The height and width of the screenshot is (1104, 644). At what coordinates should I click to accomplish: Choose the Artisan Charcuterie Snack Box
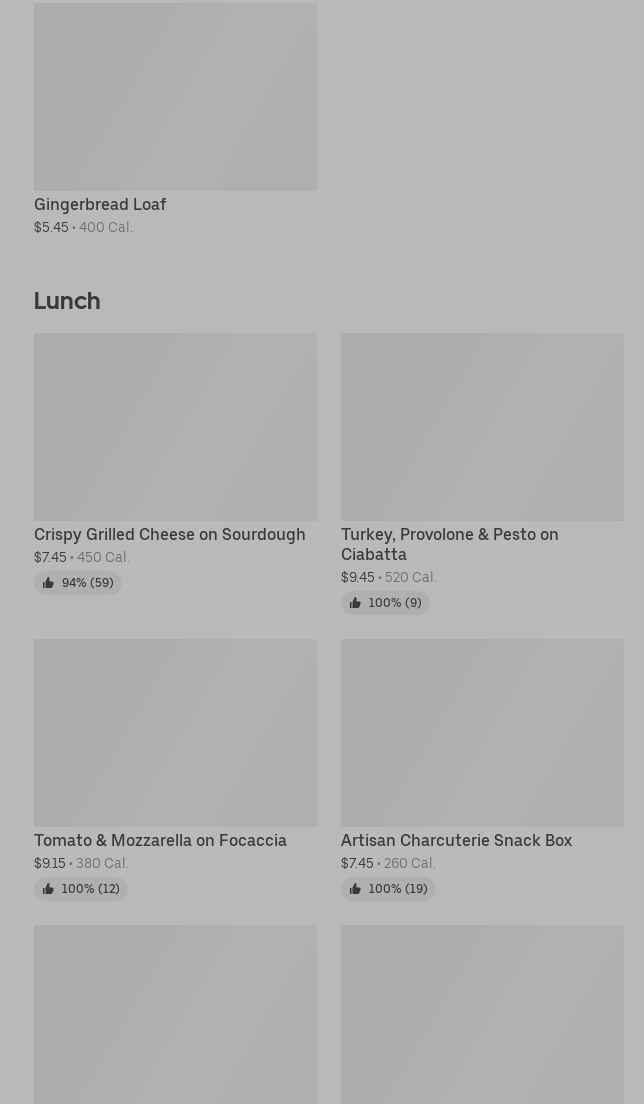coord(482,769)
